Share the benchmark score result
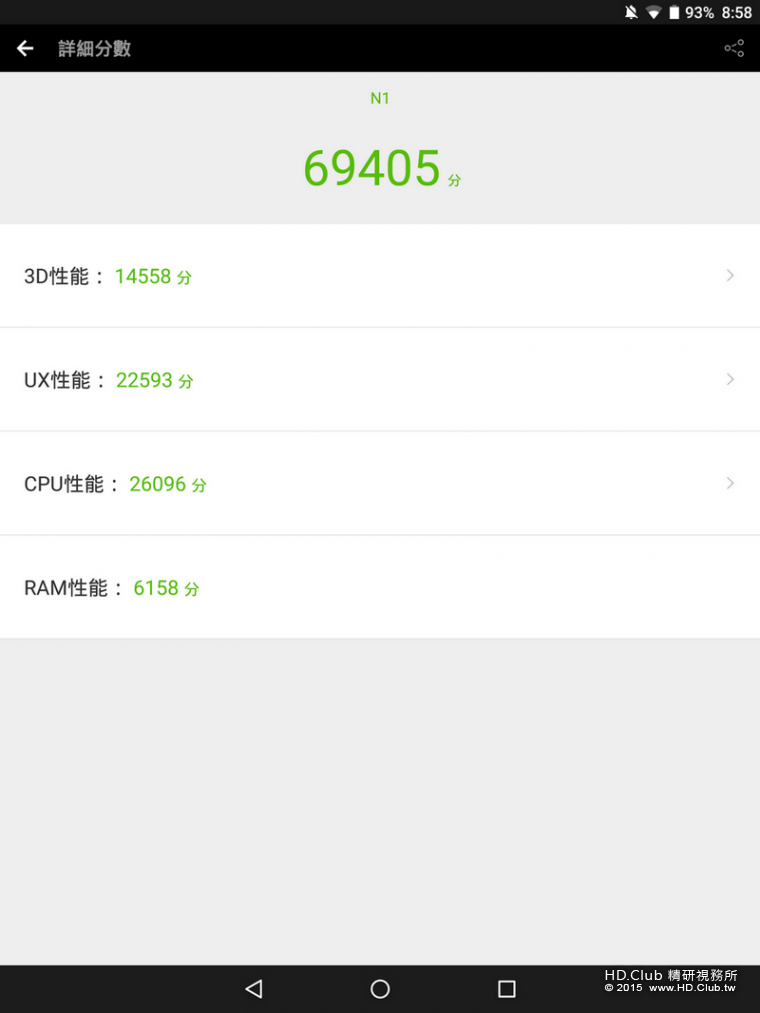 pos(734,48)
